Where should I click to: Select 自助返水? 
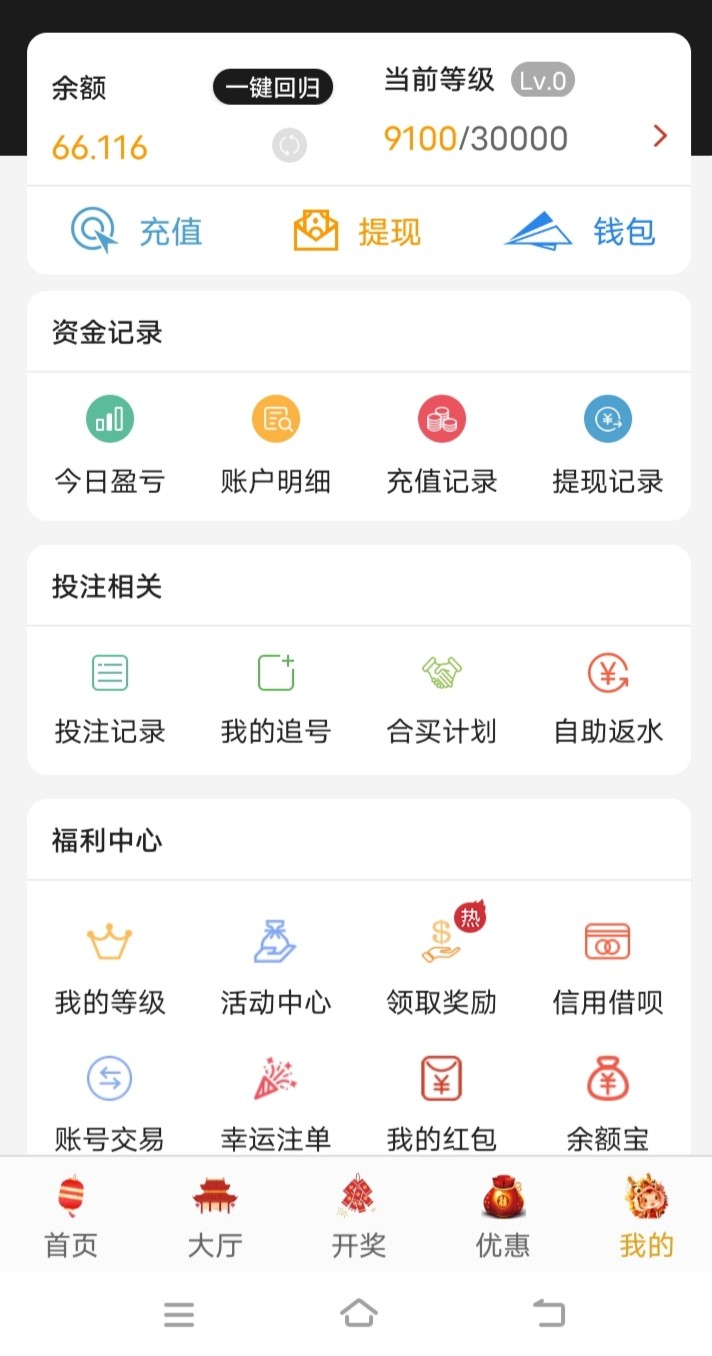click(608, 697)
